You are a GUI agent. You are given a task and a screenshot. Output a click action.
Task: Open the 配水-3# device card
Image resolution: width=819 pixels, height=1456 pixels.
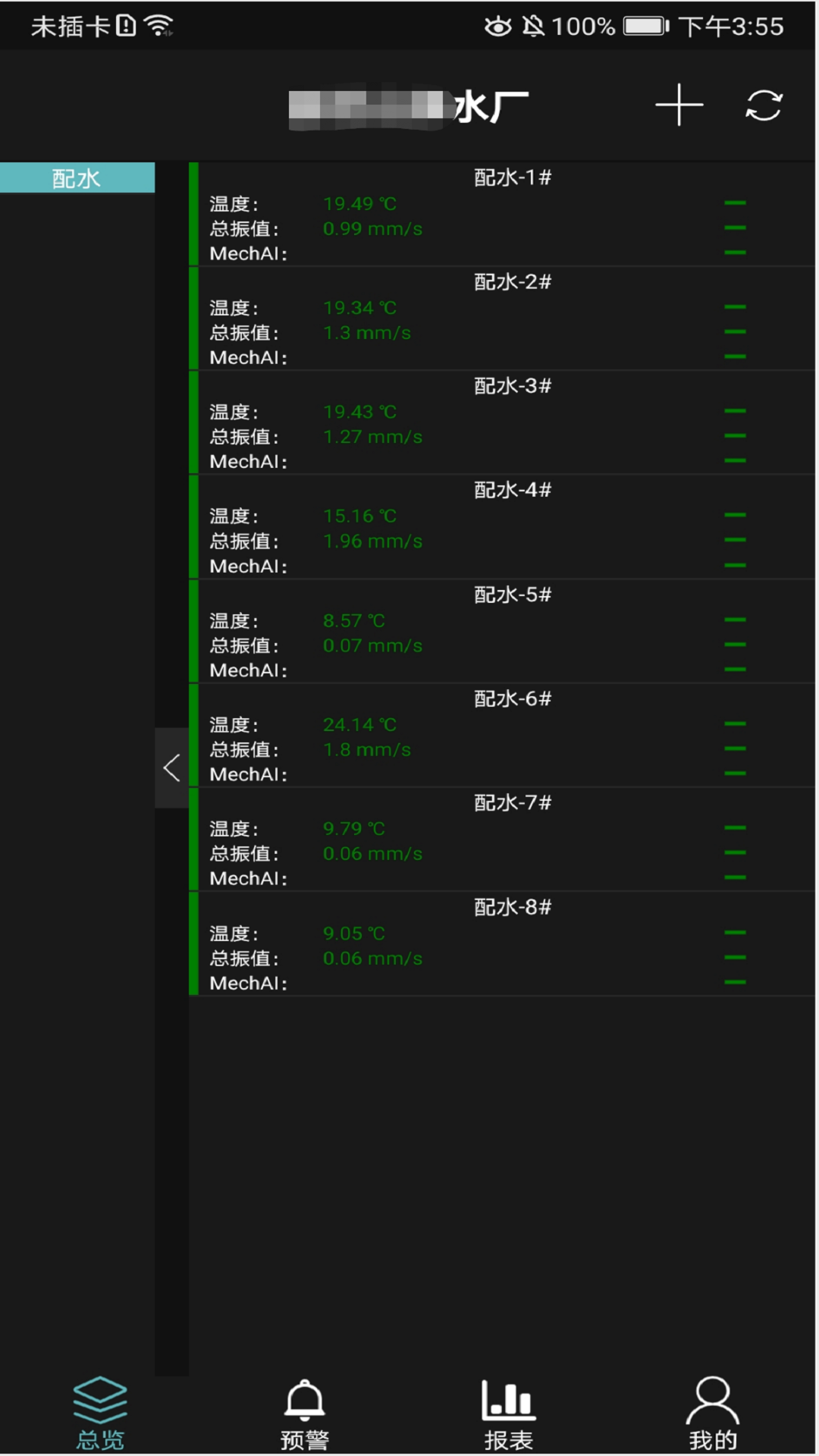click(512, 386)
